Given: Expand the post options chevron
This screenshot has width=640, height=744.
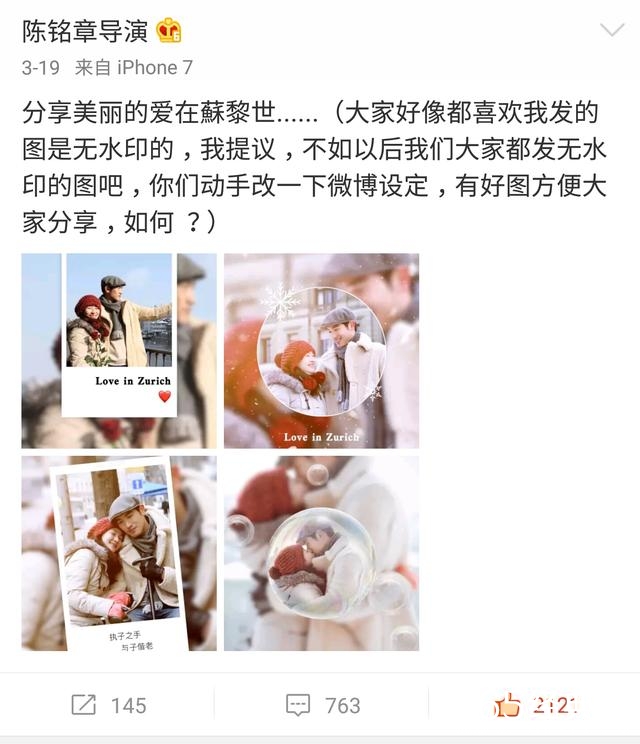Looking at the screenshot, I should tap(611, 31).
